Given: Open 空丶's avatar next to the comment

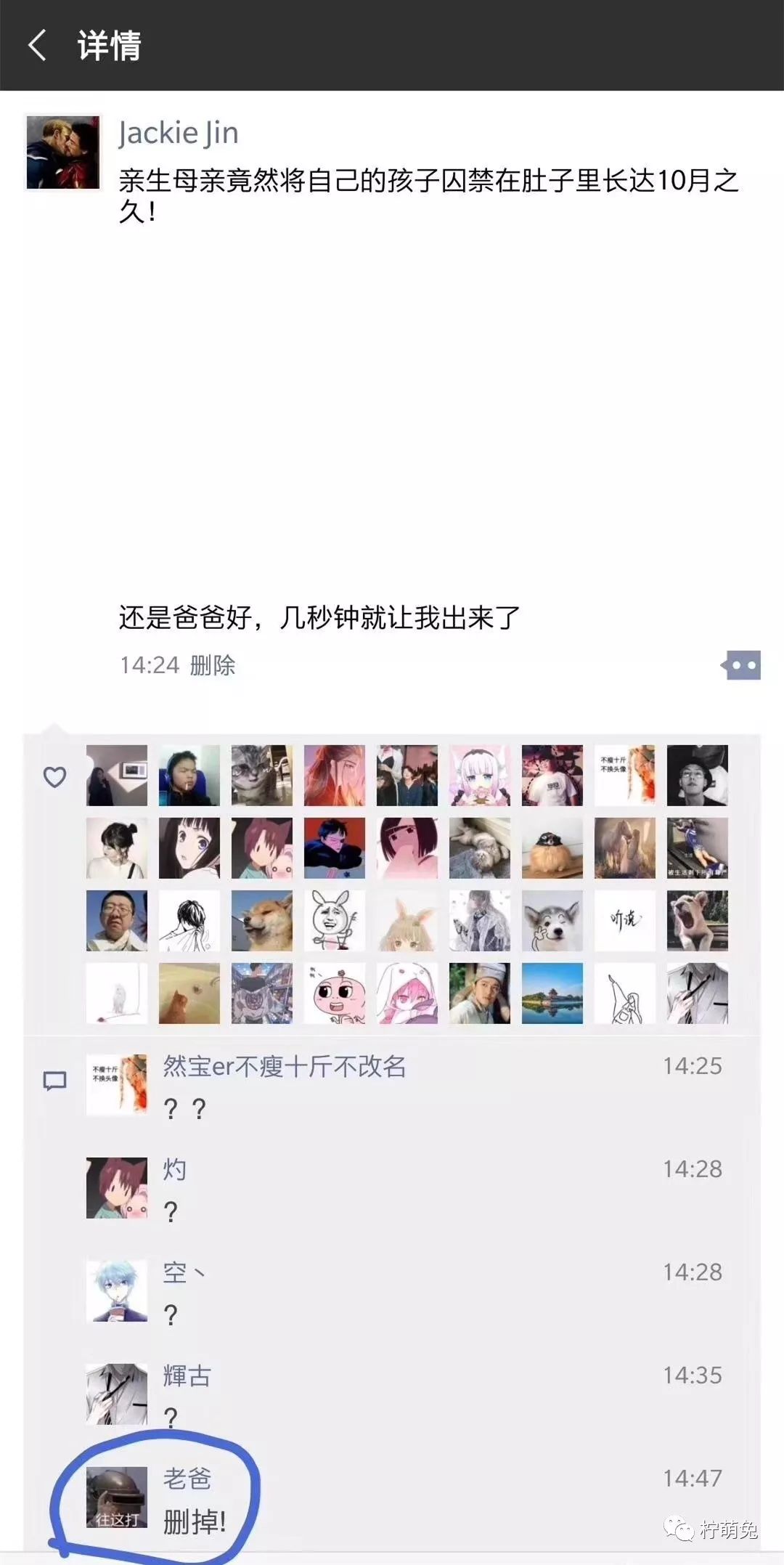Looking at the screenshot, I should click(116, 1290).
